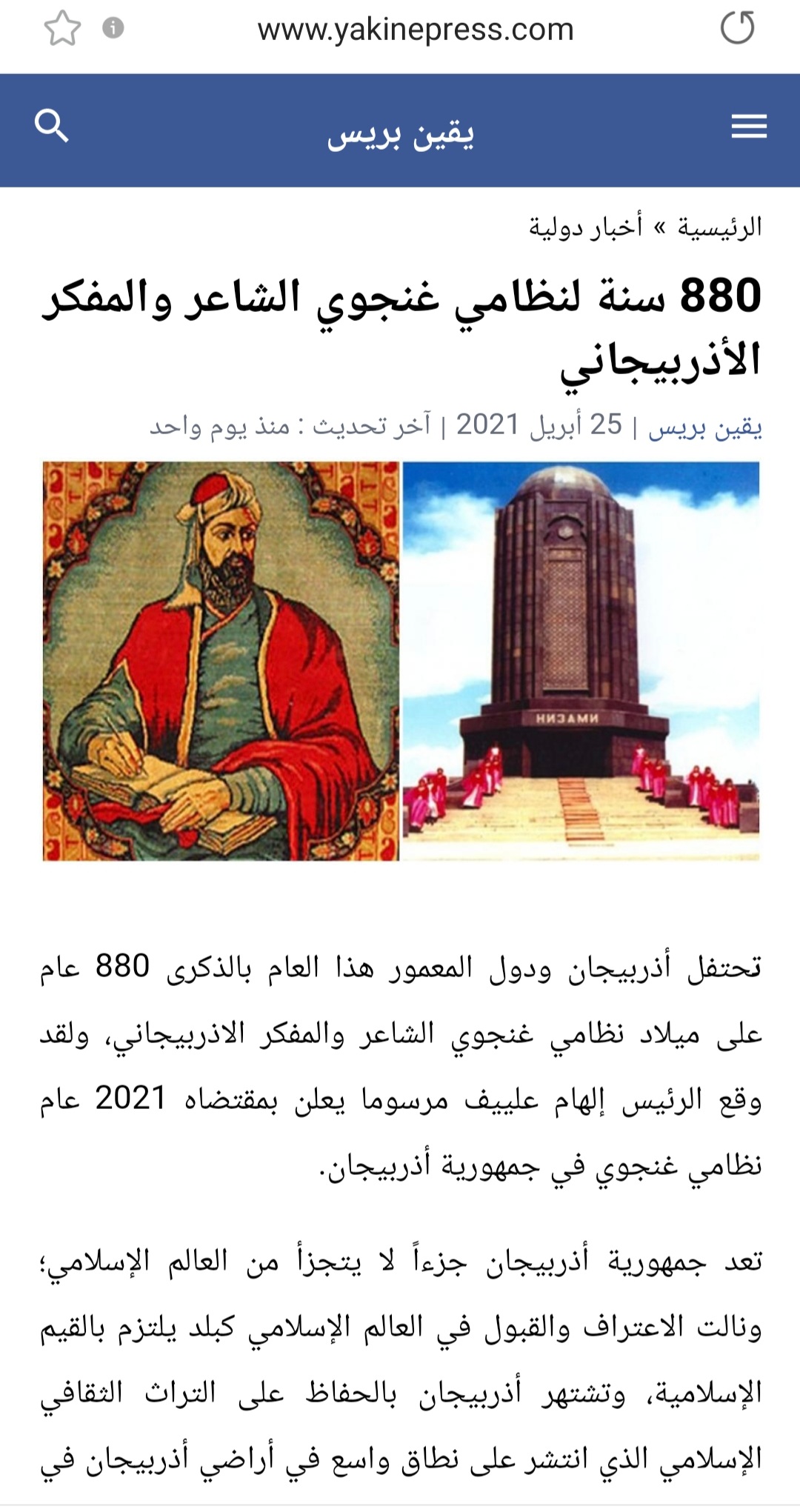The height and width of the screenshot is (1512, 800).
Task: Tap the URL bar showing www.yakinepress.com
Action: pos(416,30)
